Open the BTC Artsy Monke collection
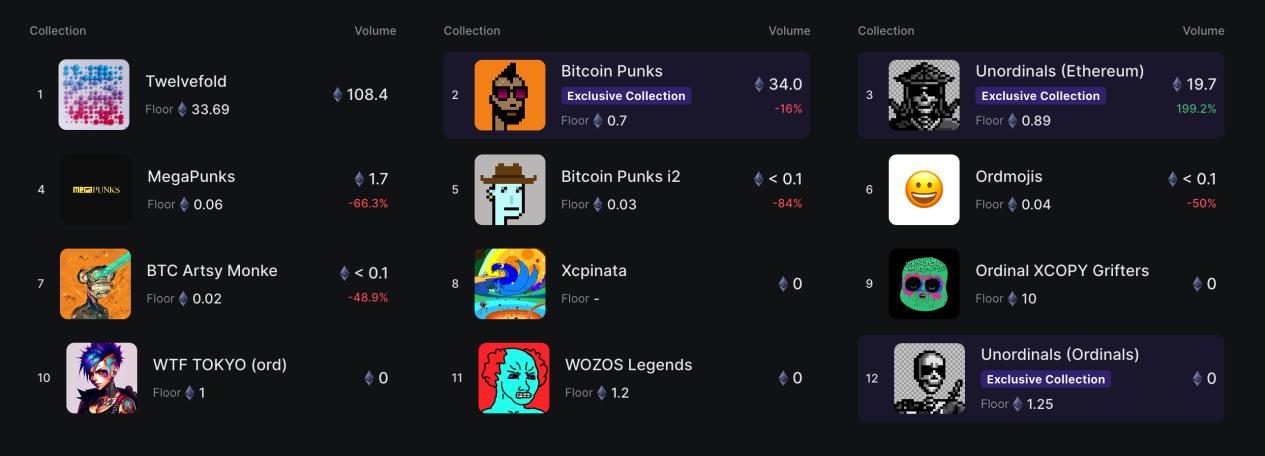1265x456 pixels. [211, 271]
